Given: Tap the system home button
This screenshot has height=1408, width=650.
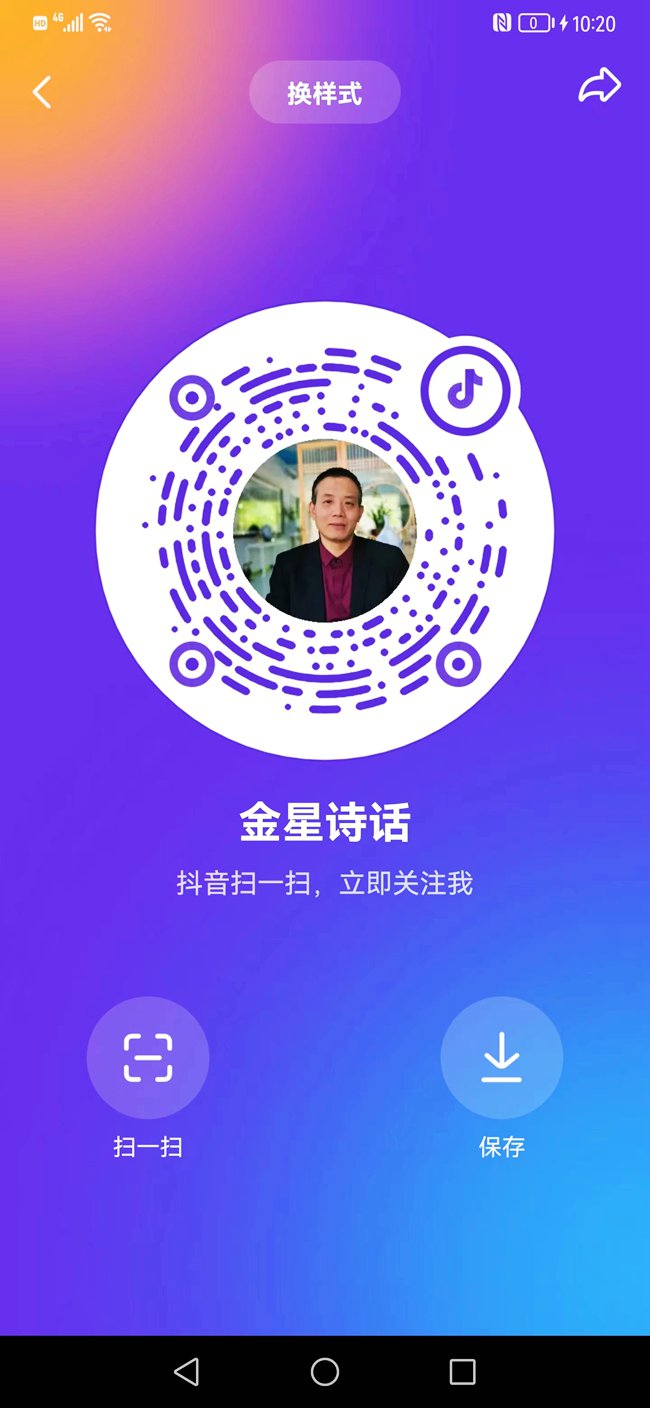Looking at the screenshot, I should [x=325, y=1372].
